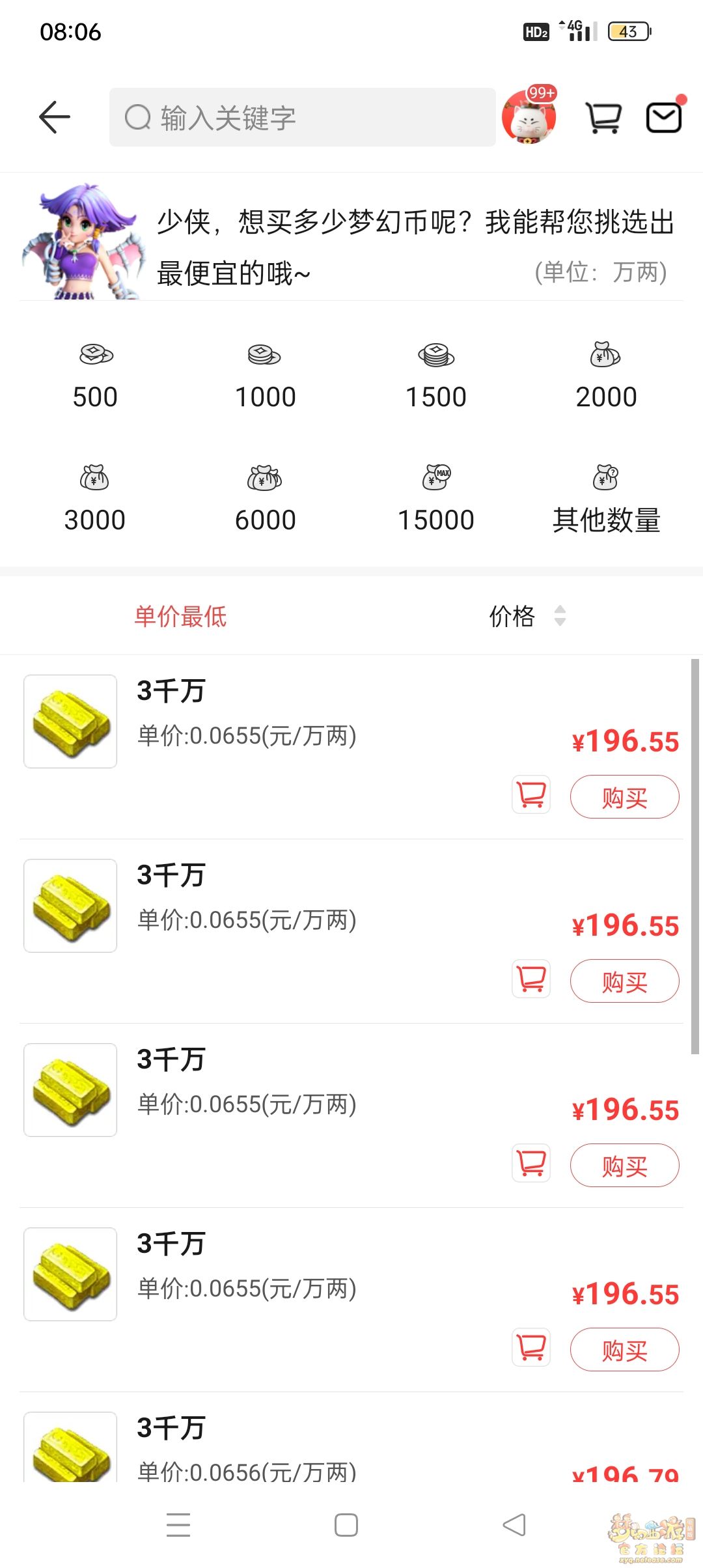Sort listings by 价格
The image size is (703, 1568).
coord(527,616)
